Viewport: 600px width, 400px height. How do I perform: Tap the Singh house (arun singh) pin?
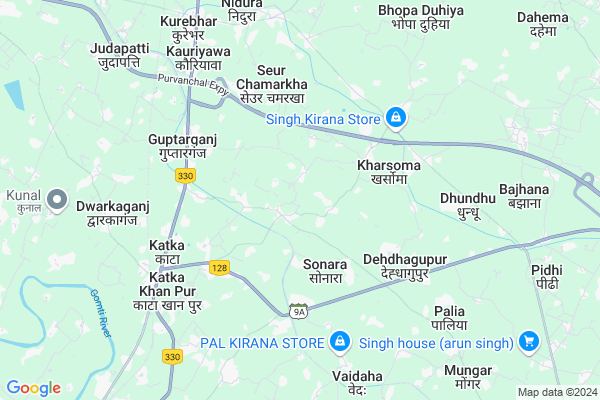(x=529, y=343)
